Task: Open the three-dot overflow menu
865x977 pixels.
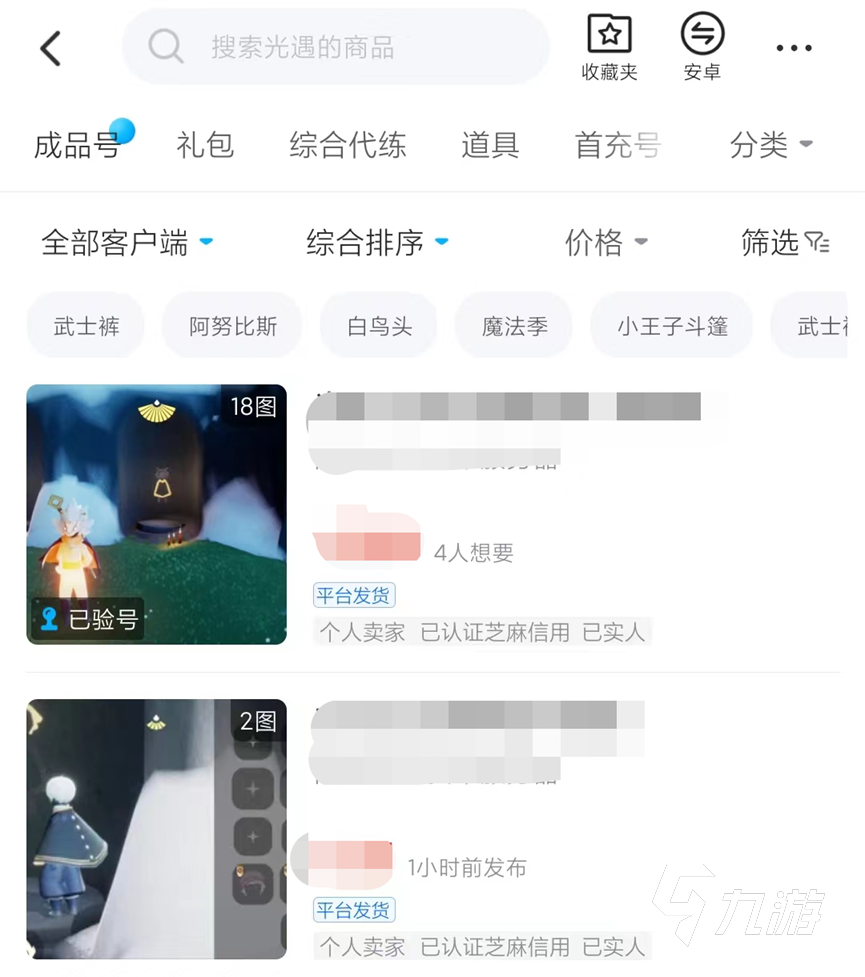Action: [x=794, y=48]
